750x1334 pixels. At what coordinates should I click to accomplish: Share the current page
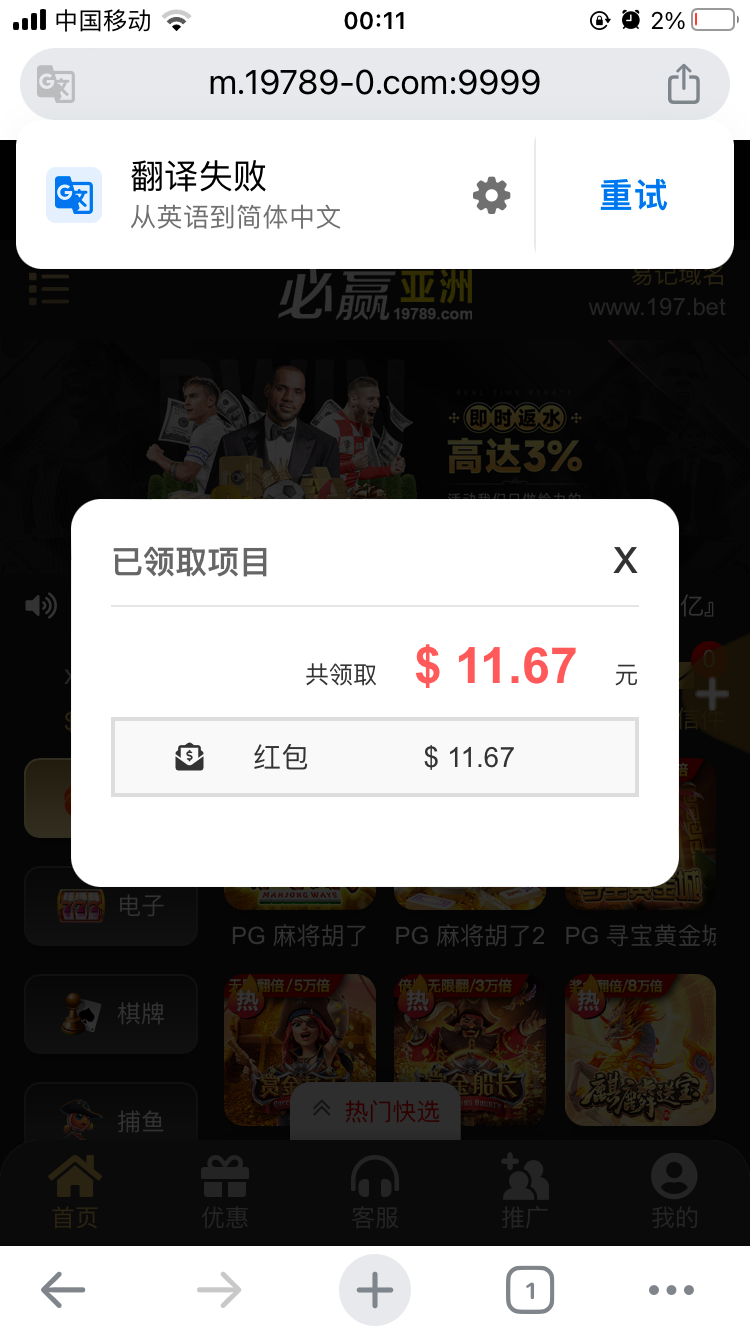(x=684, y=83)
